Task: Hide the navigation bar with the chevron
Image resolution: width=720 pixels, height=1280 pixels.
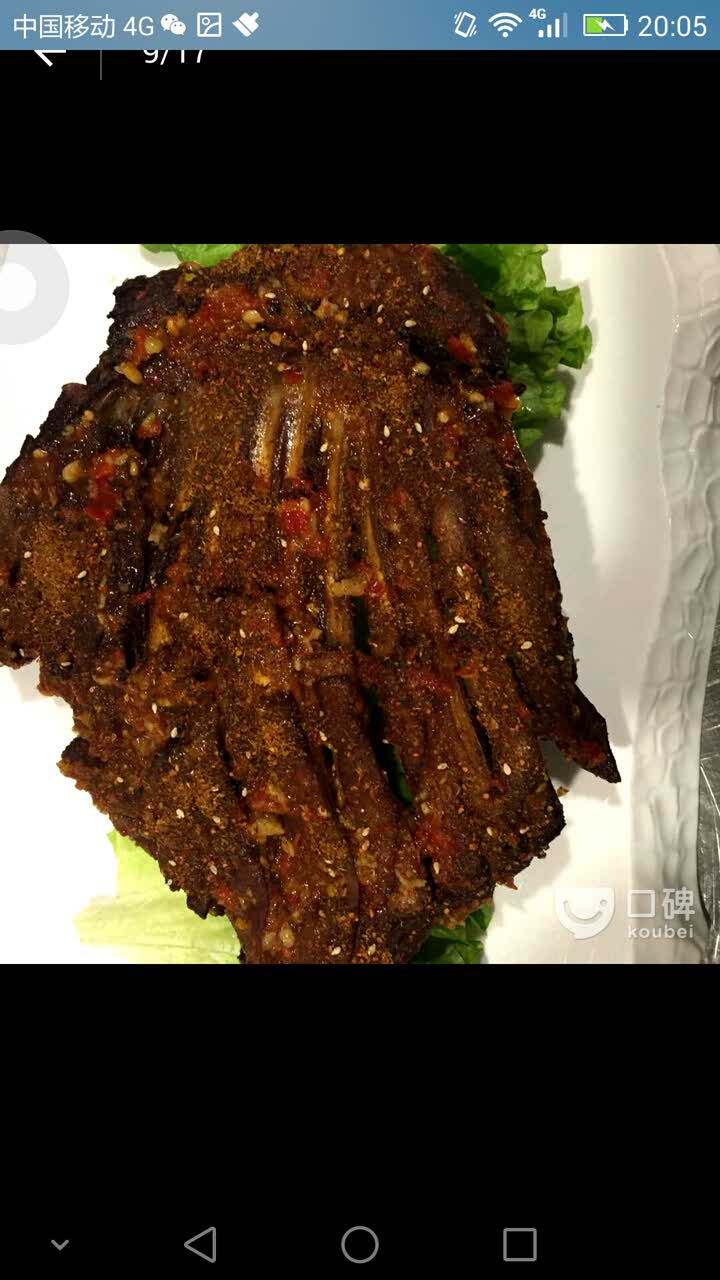Action: pos(60,1245)
